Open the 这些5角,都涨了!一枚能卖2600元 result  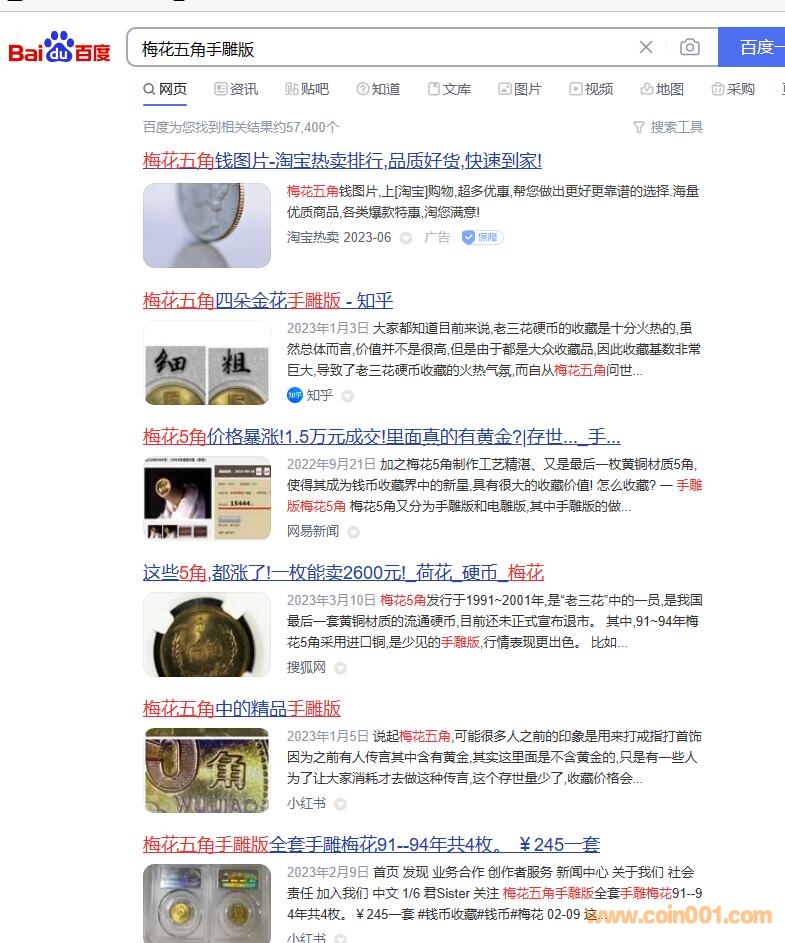point(343,572)
